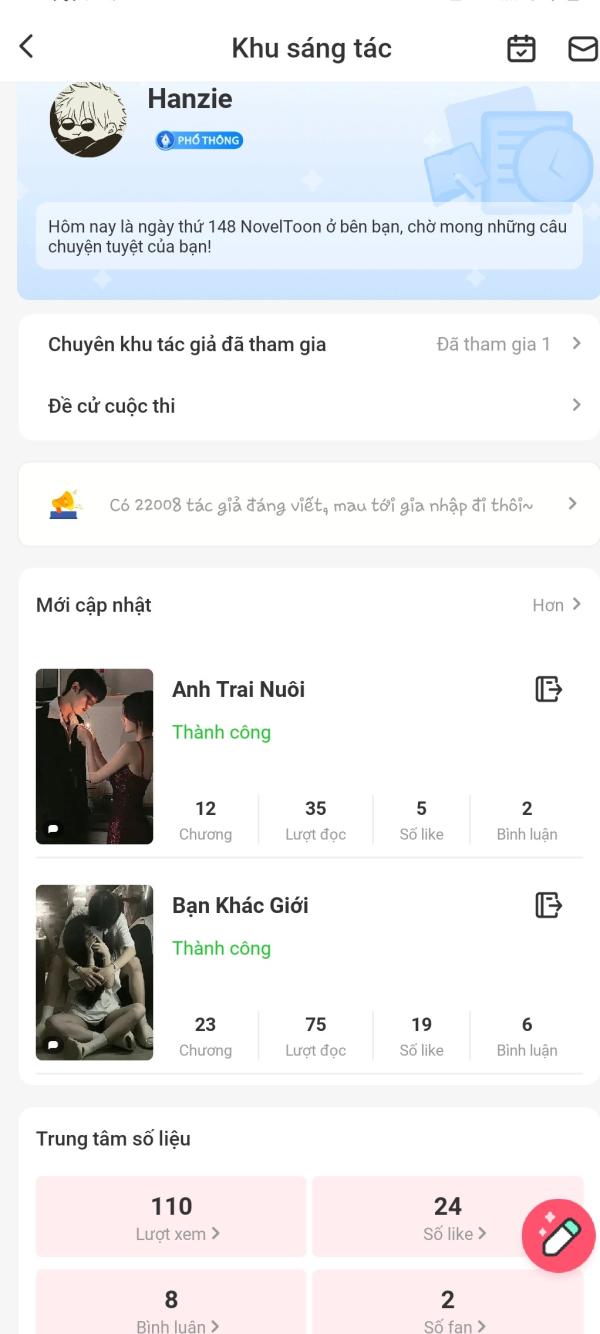
Task: Start writing with the pencil button
Action: (558, 1236)
